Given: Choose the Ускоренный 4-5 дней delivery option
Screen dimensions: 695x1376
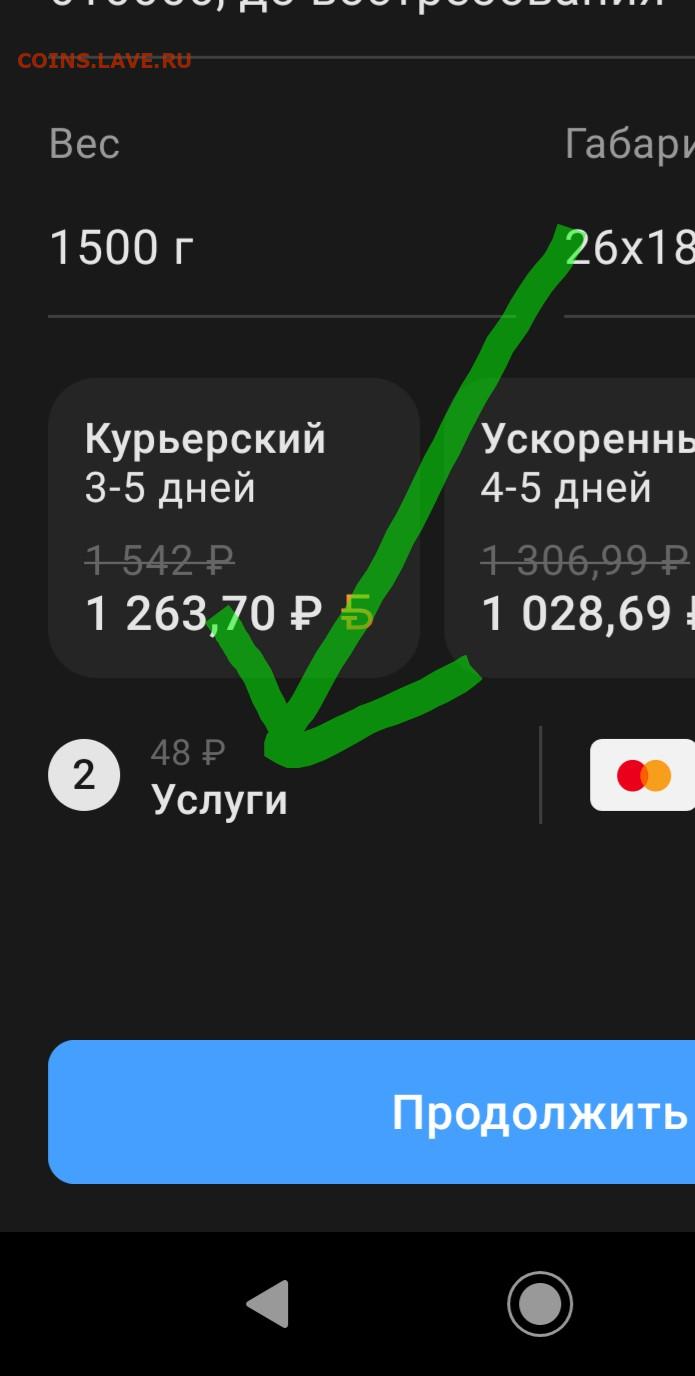Looking at the screenshot, I should (570, 528).
